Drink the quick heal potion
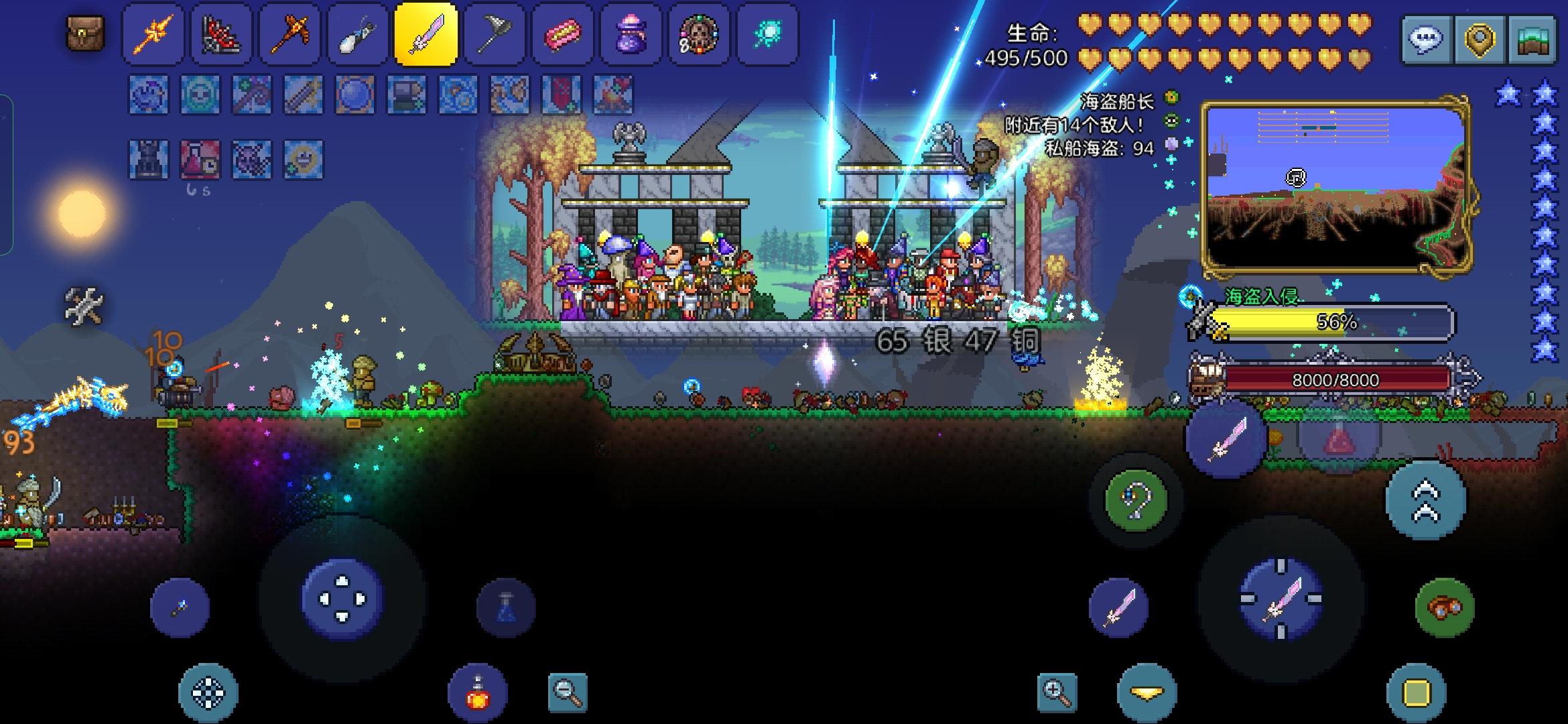 pos(477,693)
